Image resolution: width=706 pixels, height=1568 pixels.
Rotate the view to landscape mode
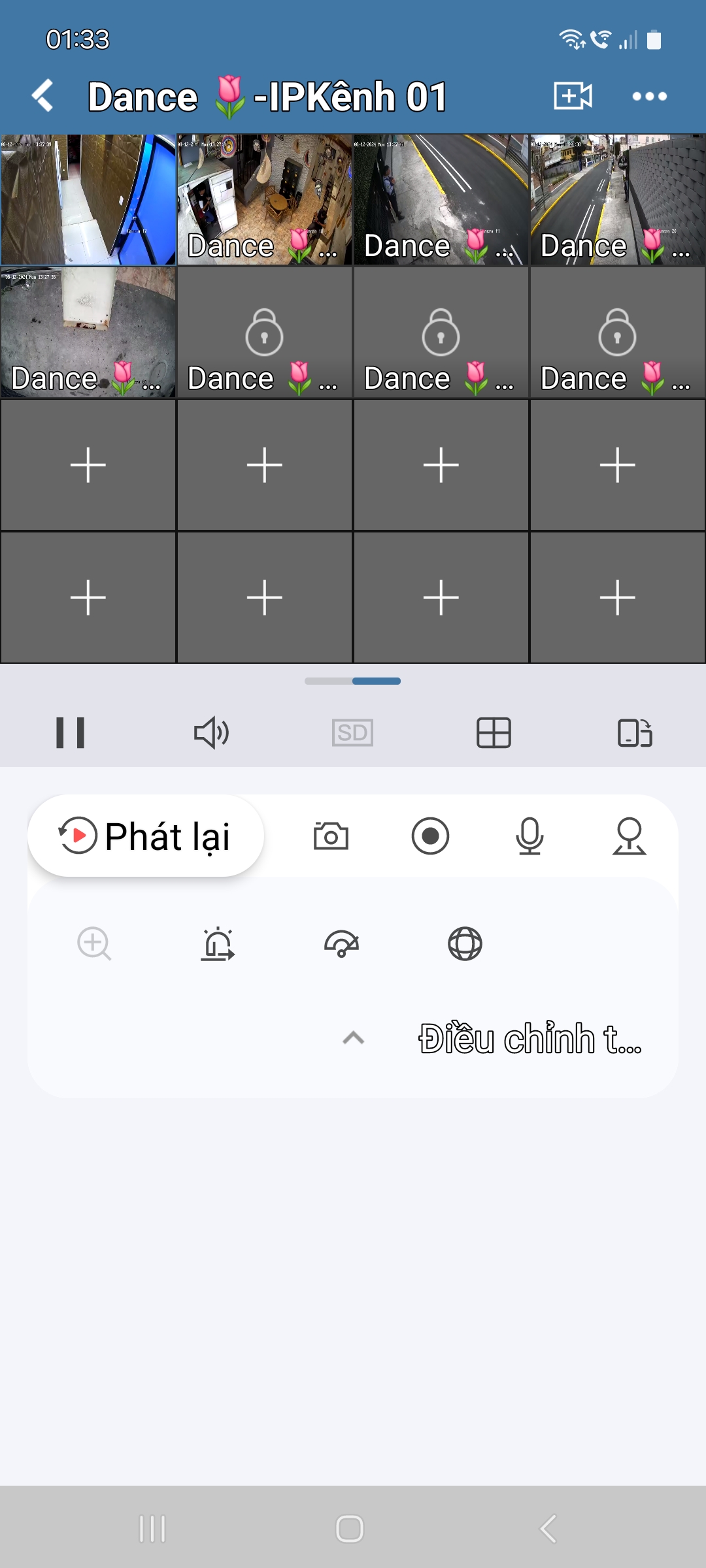point(635,732)
